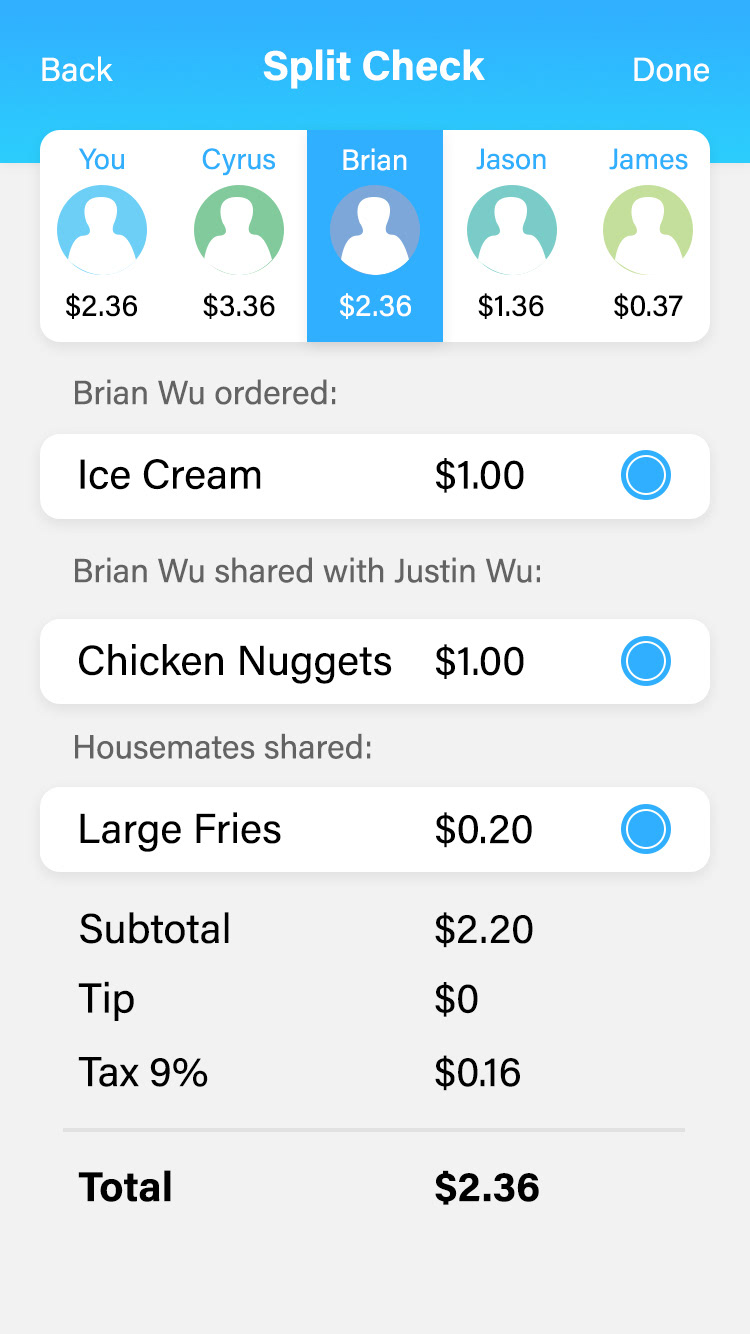Deselect Chicken Nuggets for Brian

point(646,661)
